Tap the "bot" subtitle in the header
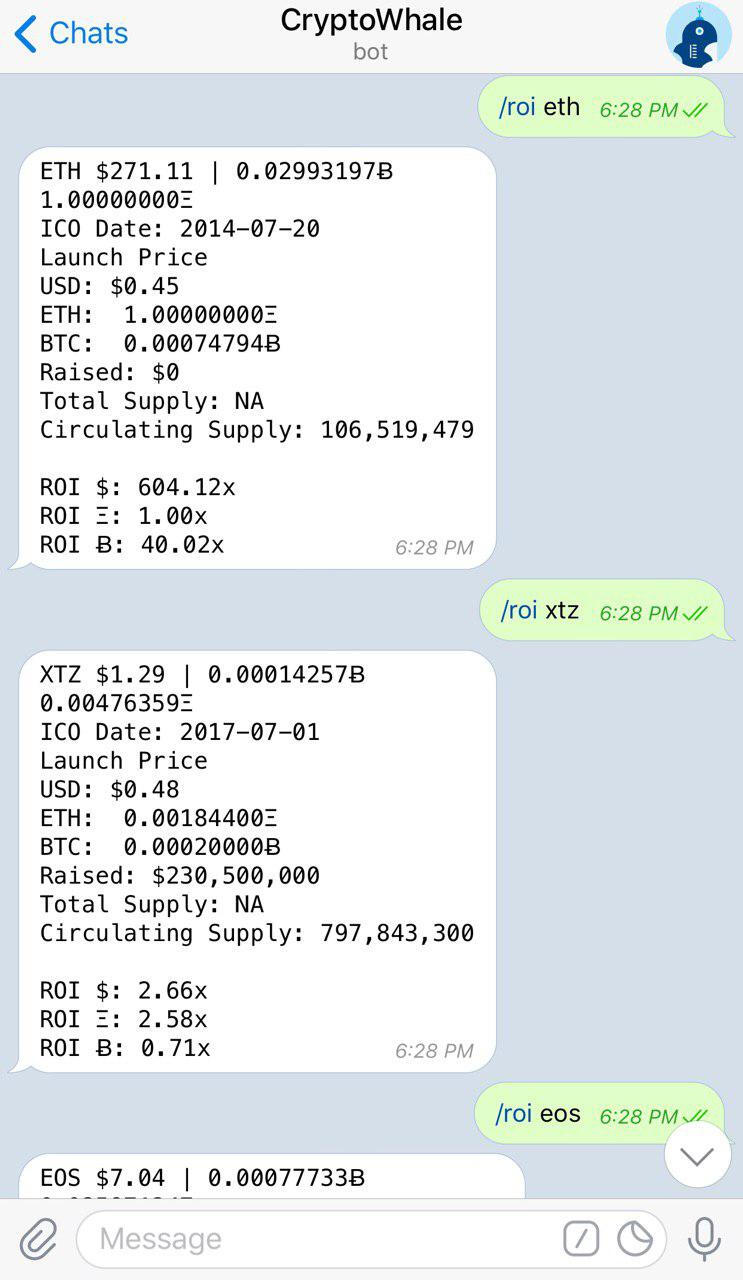The height and width of the screenshot is (1280, 743). click(x=371, y=52)
